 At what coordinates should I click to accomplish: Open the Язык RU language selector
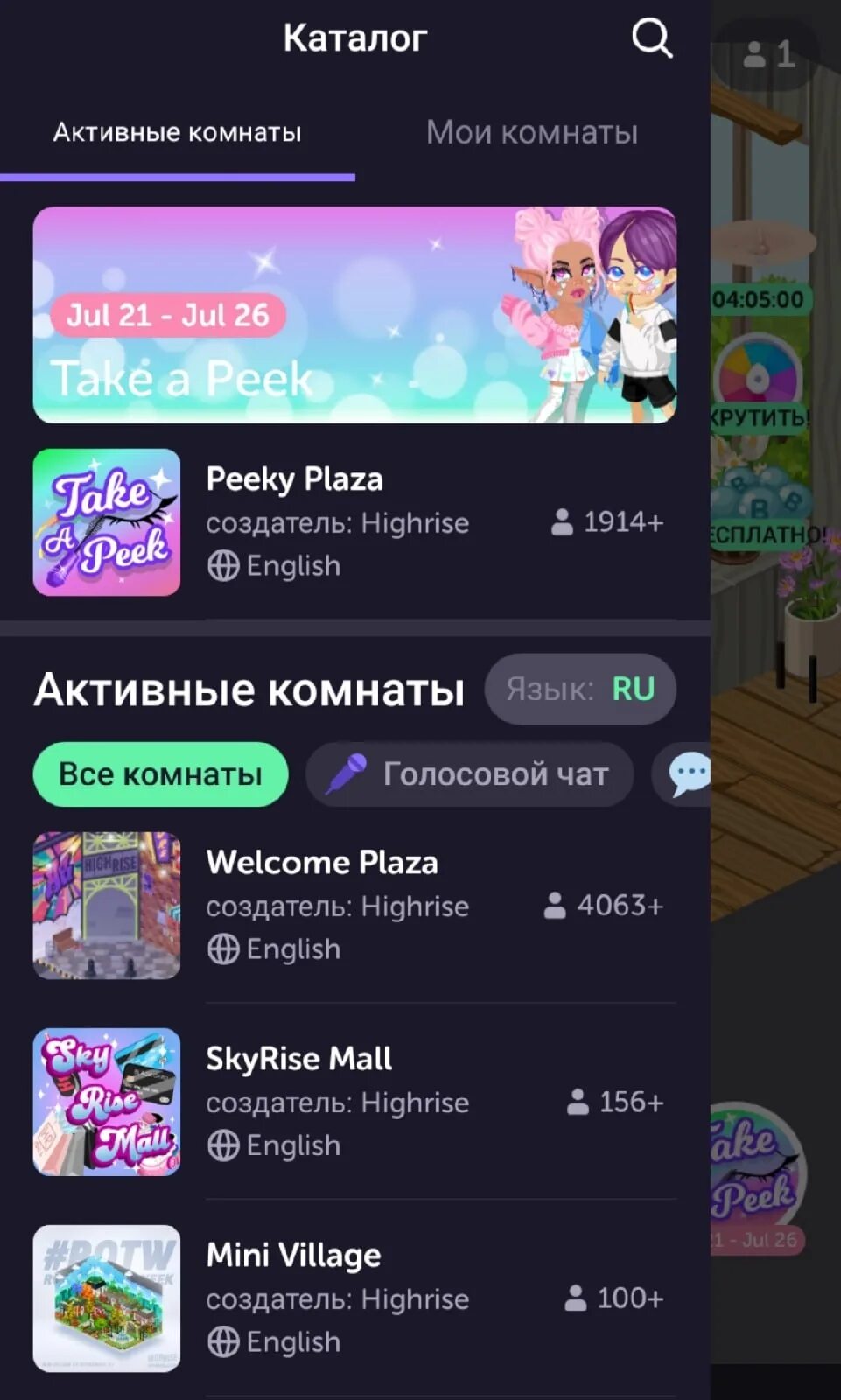coord(580,689)
